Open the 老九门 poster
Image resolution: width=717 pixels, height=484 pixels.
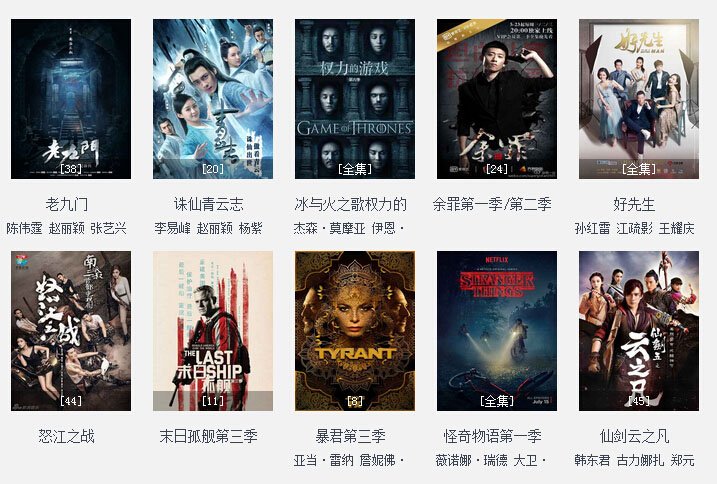[71, 99]
